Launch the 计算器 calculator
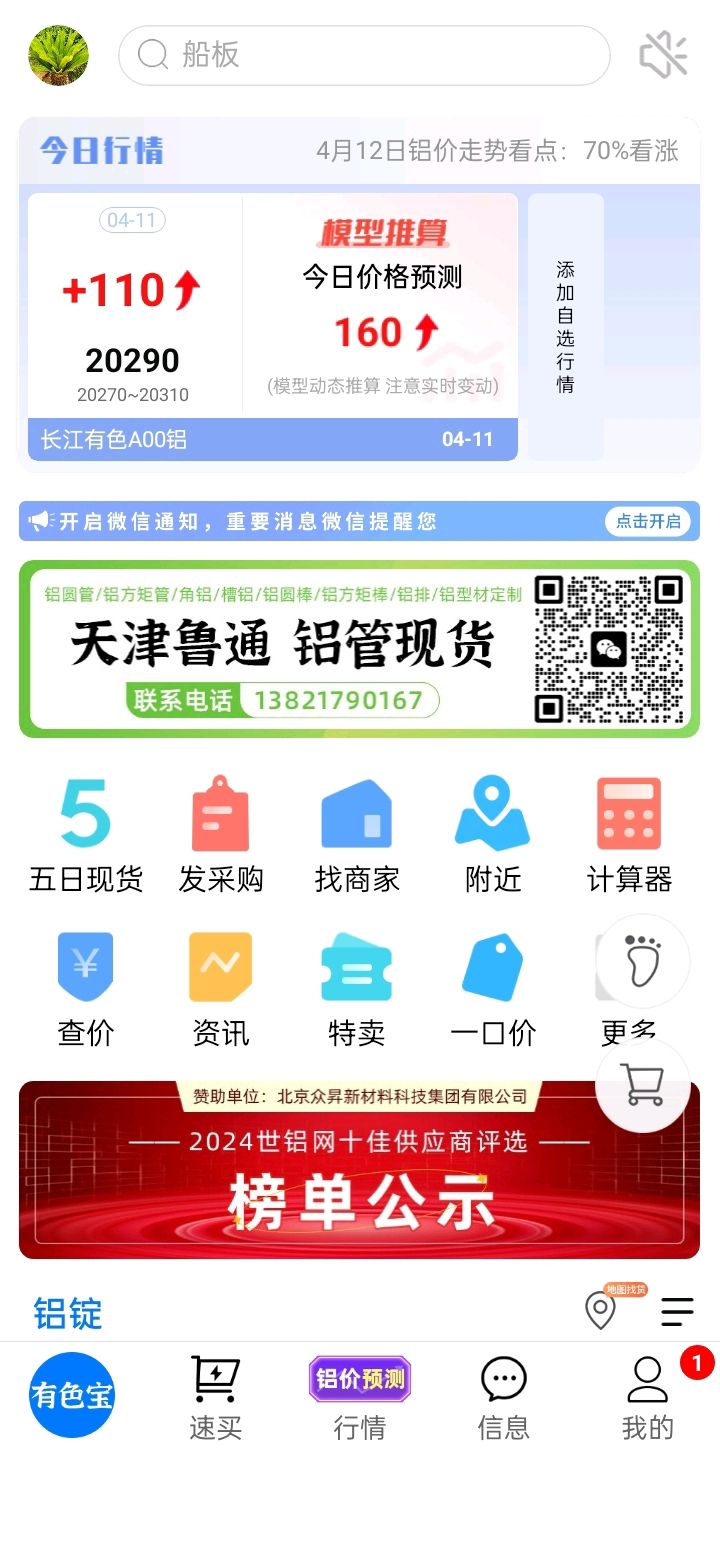 coord(629,835)
